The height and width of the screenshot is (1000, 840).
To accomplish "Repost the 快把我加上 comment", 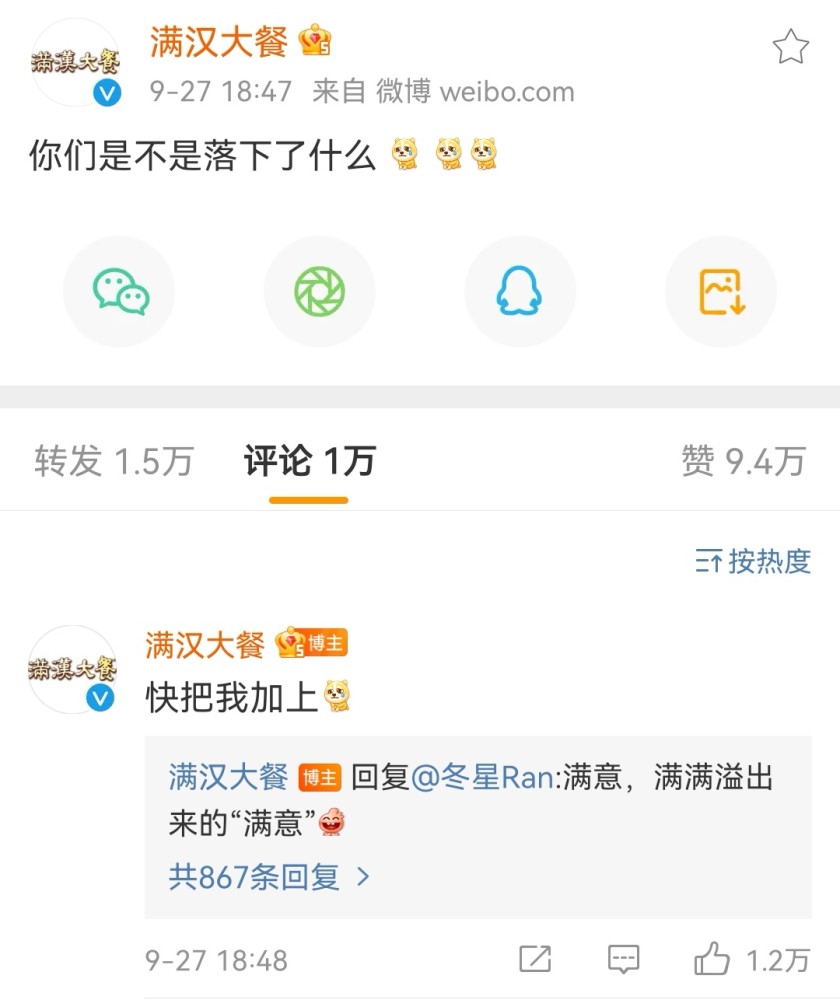I will pyautogui.click(x=535, y=960).
